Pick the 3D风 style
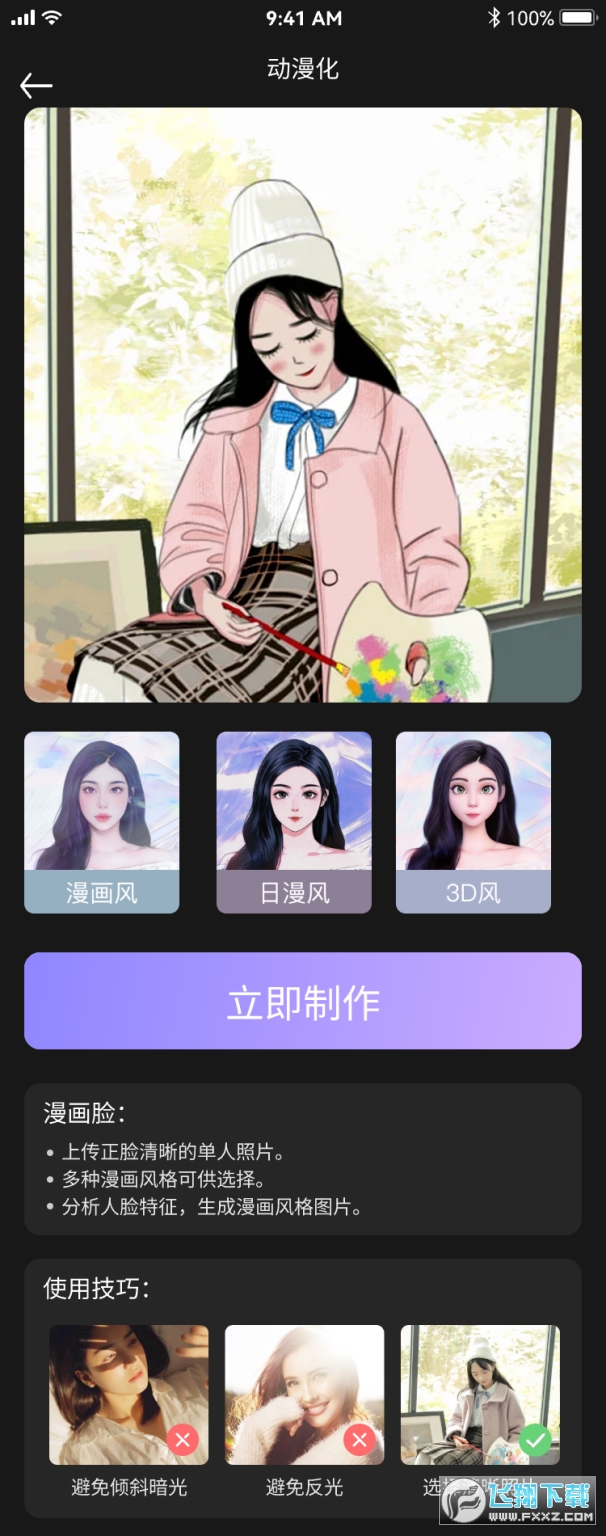Image resolution: width=606 pixels, height=1536 pixels. pyautogui.click(x=473, y=822)
